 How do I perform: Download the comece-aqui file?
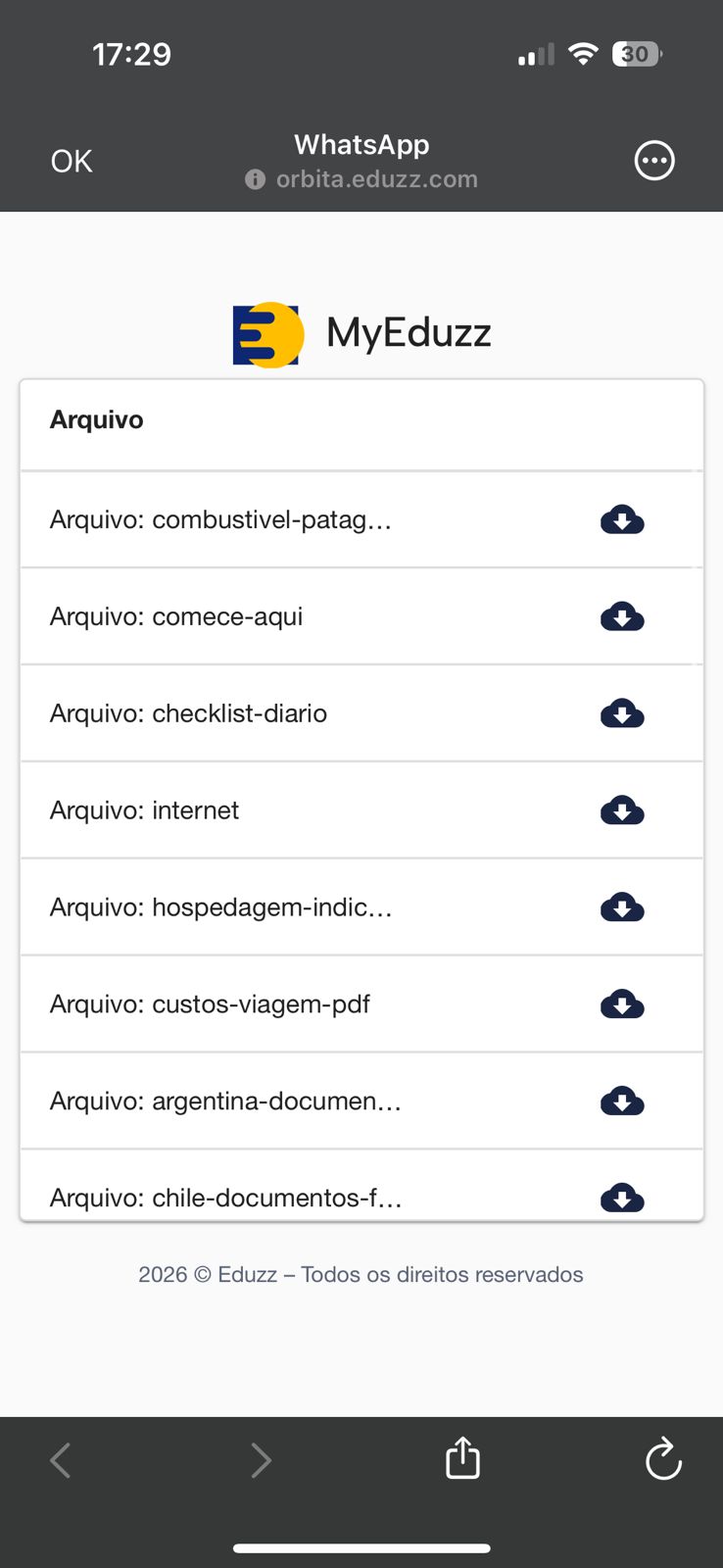[622, 616]
